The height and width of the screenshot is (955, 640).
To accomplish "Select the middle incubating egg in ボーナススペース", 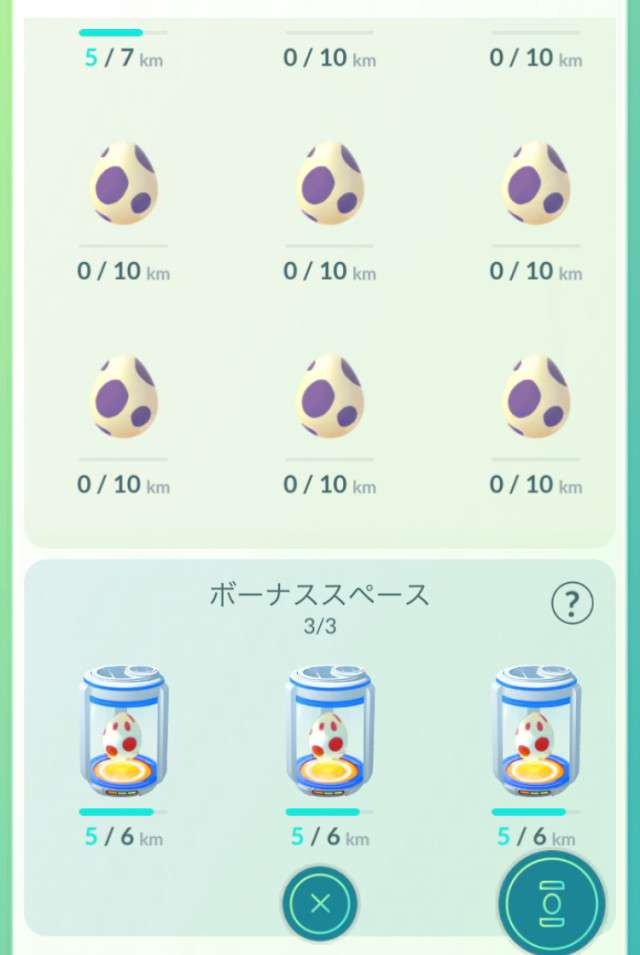I will tap(330, 735).
